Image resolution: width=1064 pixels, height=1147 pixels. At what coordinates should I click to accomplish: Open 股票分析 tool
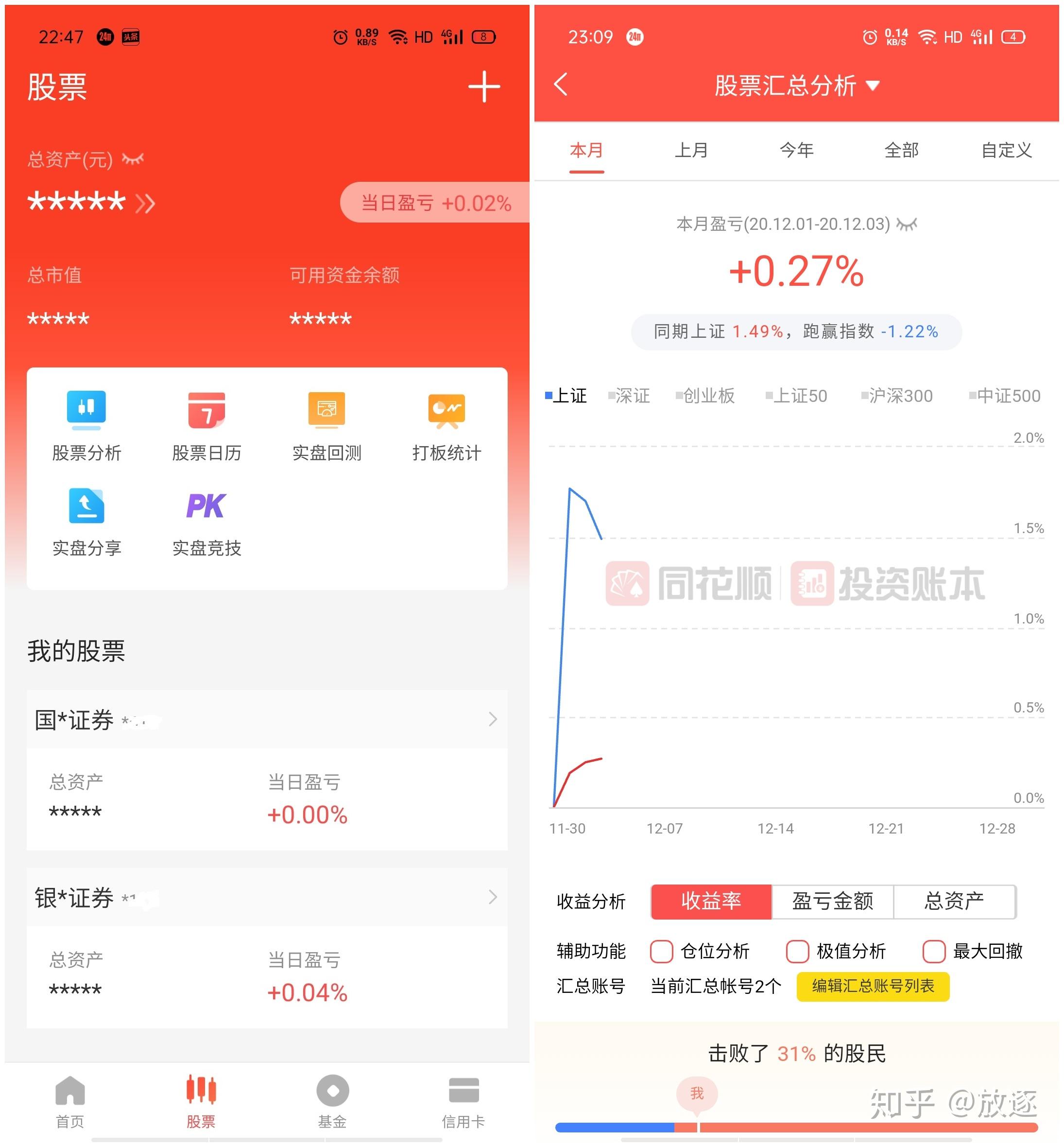point(86,426)
